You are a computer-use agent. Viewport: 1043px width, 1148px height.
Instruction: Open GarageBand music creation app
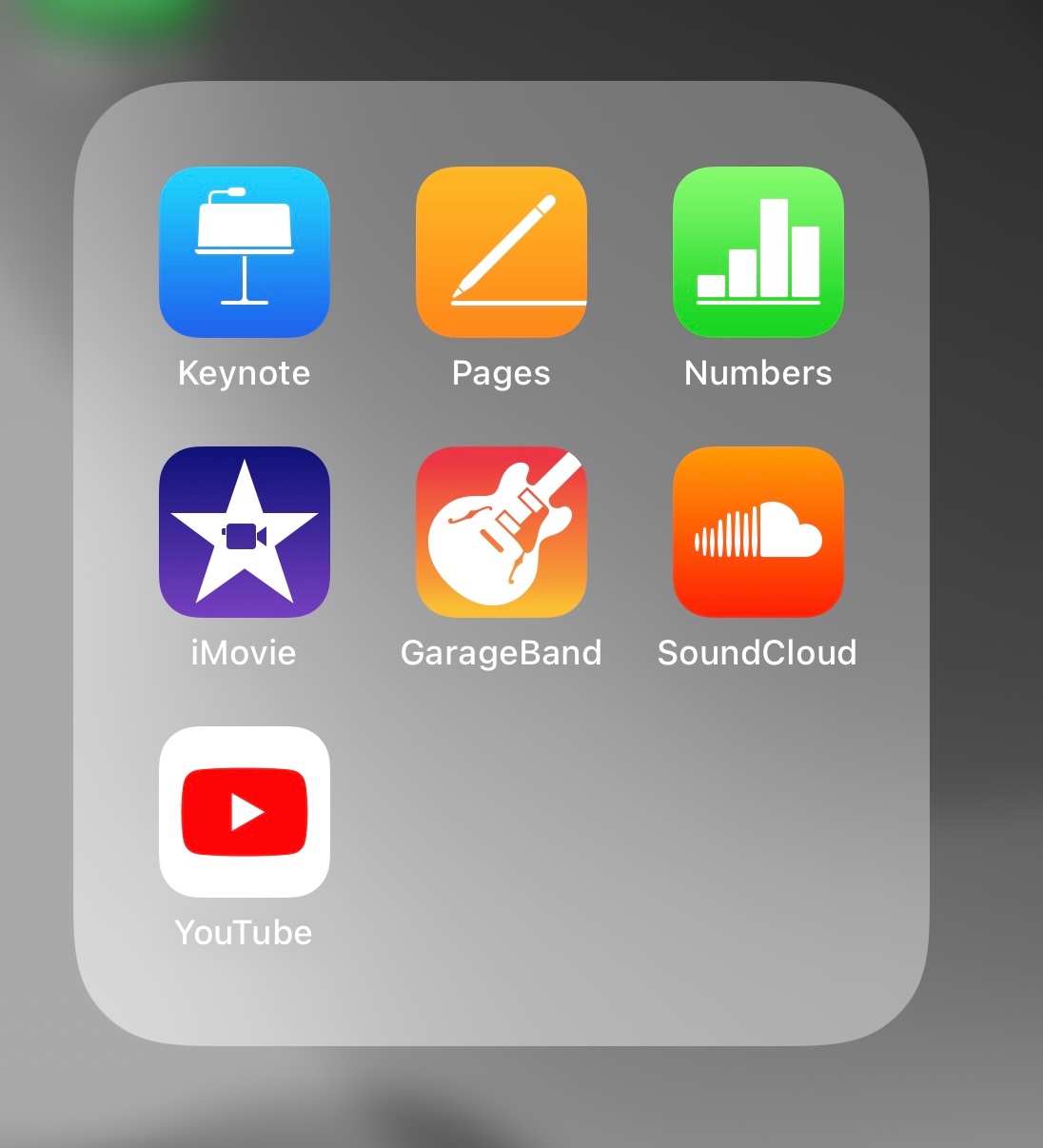point(502,533)
